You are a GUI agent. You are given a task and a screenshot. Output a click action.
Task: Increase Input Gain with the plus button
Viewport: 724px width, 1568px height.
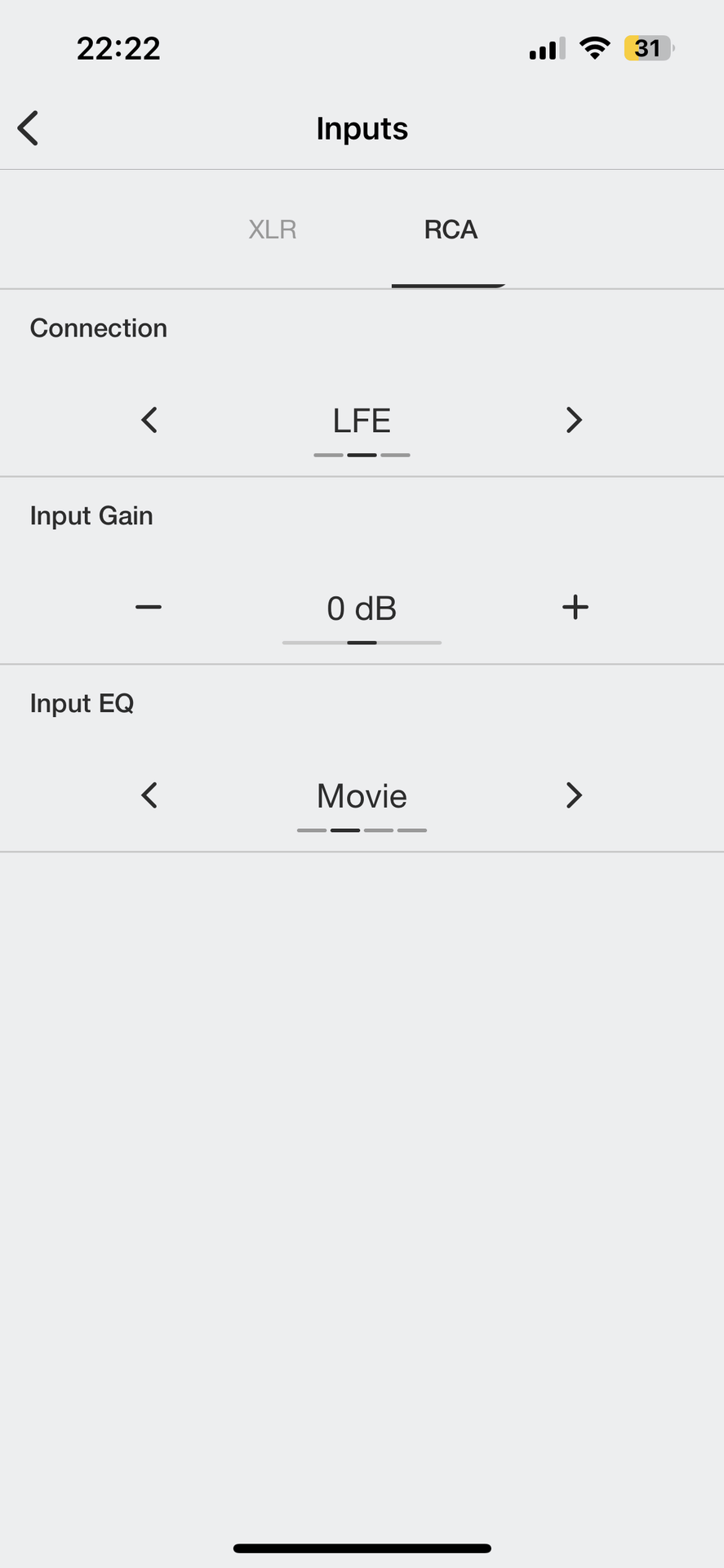pyautogui.click(x=575, y=607)
